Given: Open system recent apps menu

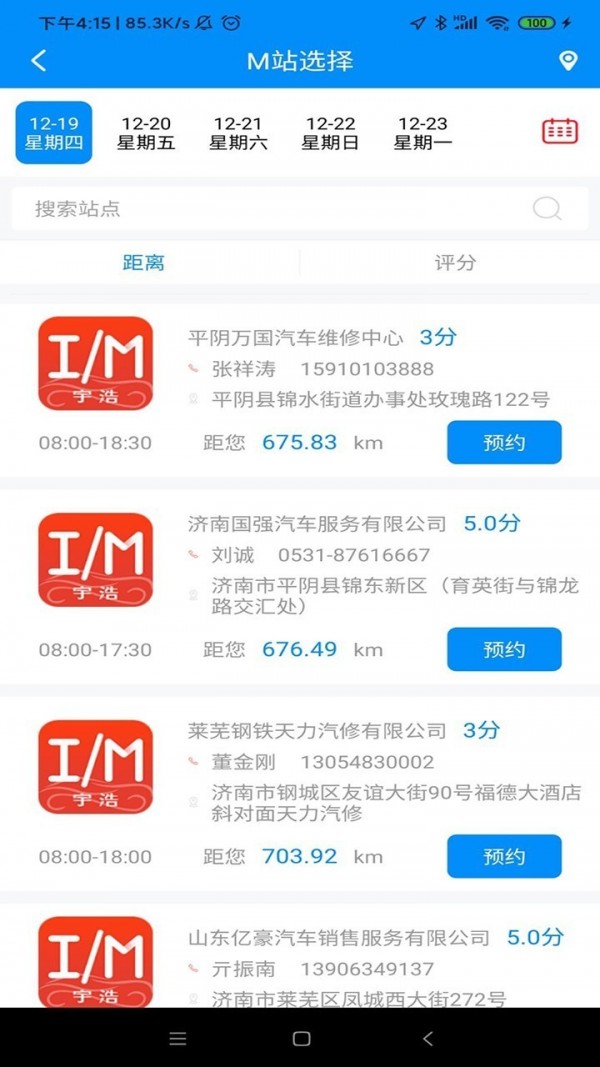Looking at the screenshot, I should point(178,1039).
